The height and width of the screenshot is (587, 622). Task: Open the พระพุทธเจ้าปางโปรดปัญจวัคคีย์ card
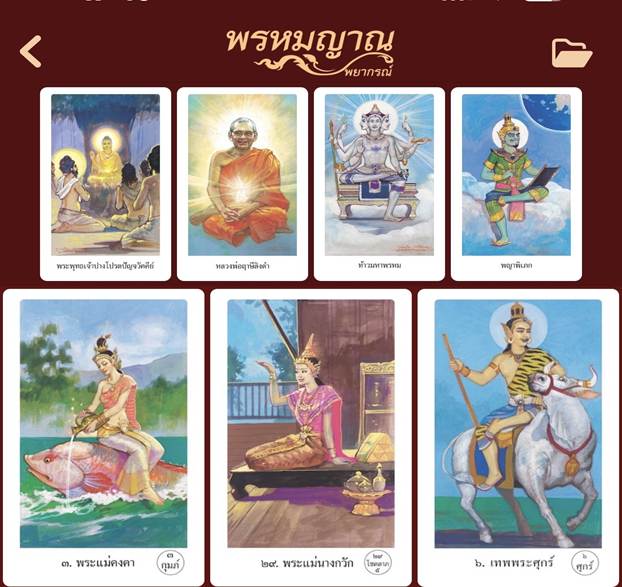coord(105,183)
